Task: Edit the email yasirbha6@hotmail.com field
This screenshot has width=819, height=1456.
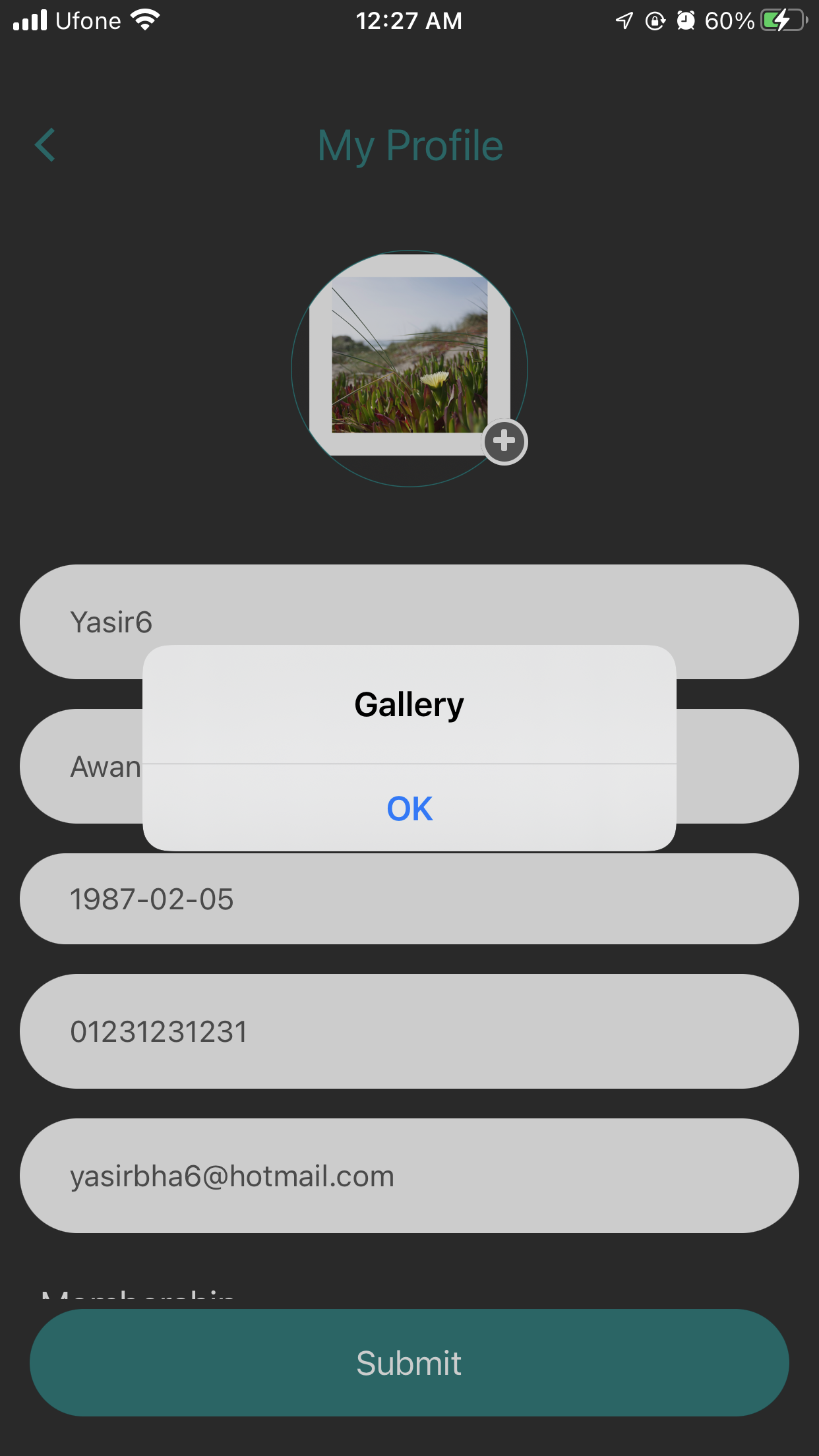Action: point(409,1176)
